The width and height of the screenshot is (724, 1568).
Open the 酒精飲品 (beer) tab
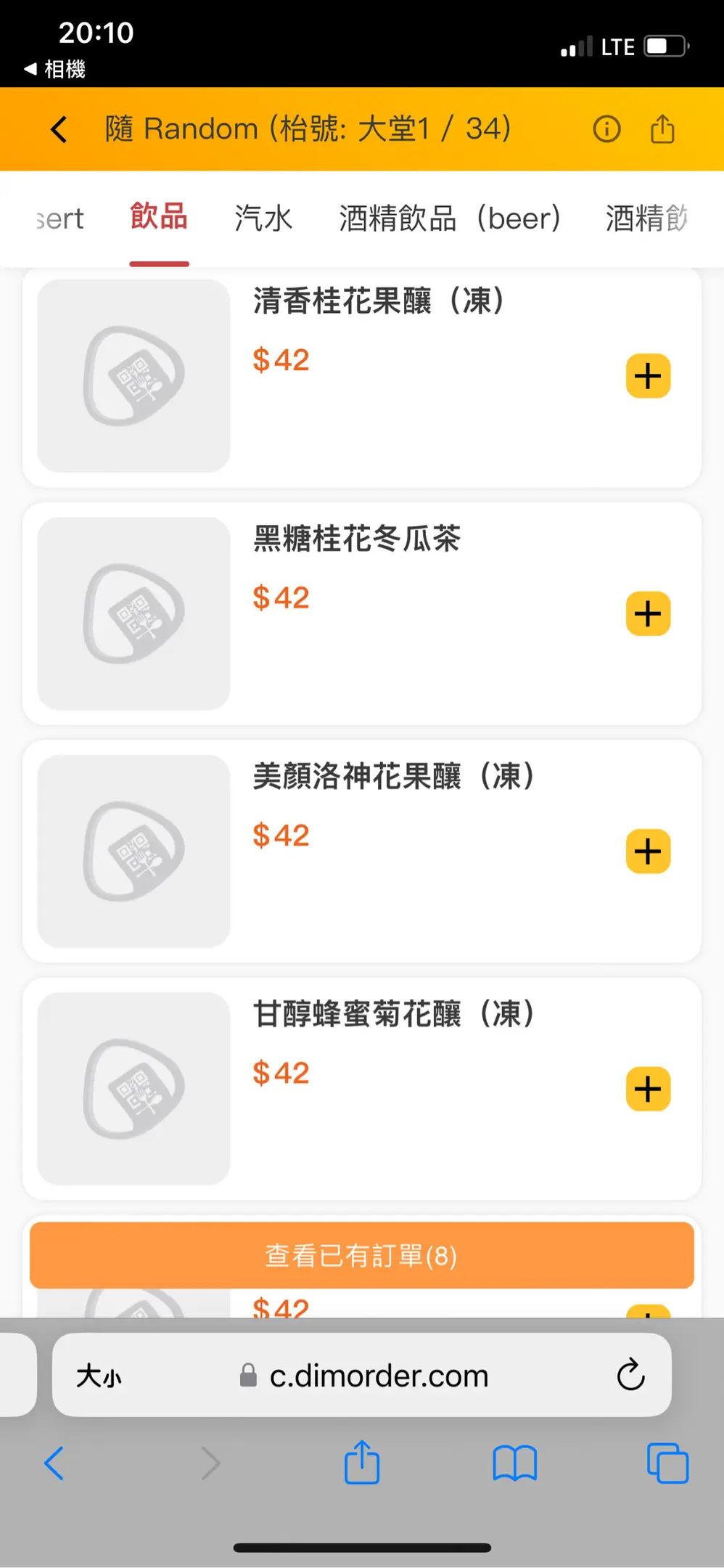coord(450,218)
